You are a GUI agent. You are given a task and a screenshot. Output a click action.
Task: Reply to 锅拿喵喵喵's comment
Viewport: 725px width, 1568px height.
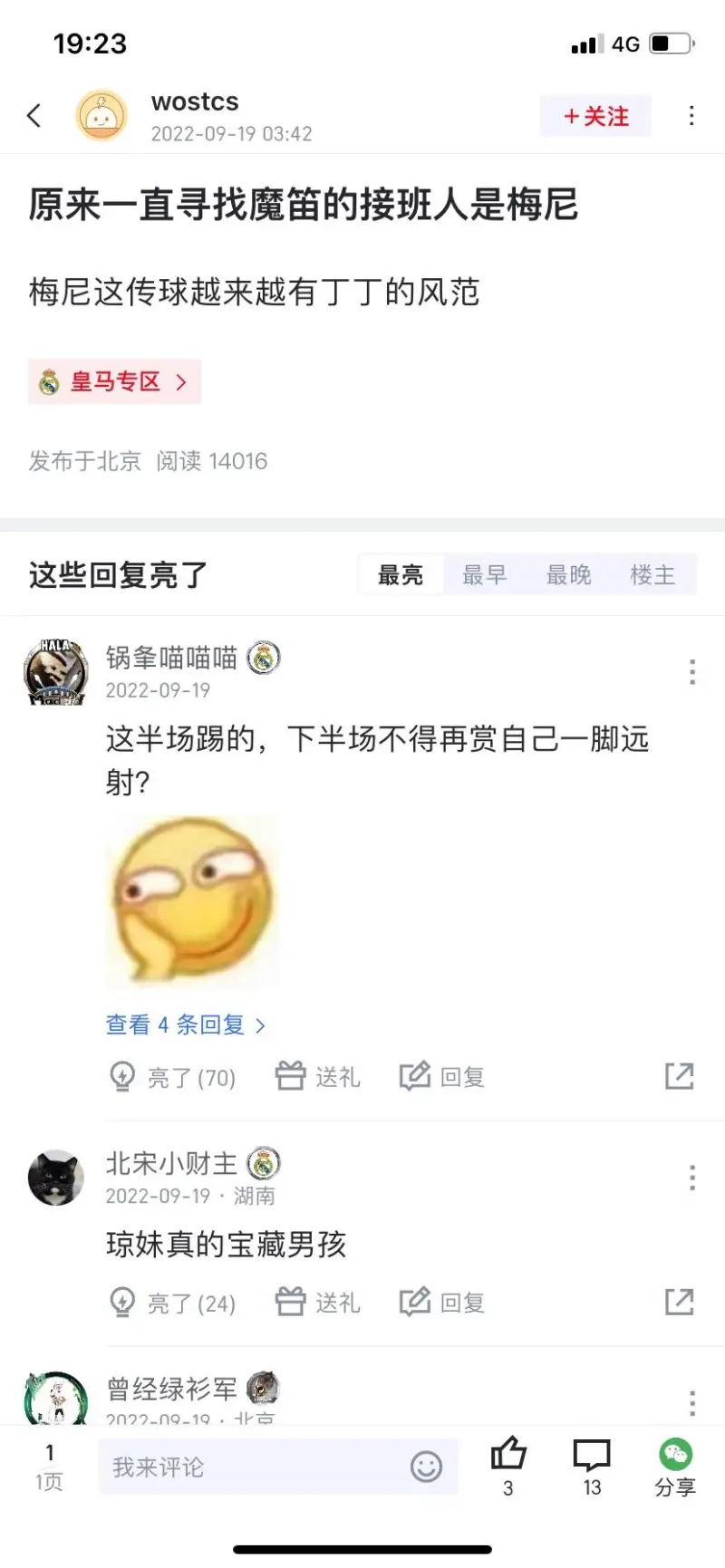coord(443,1077)
